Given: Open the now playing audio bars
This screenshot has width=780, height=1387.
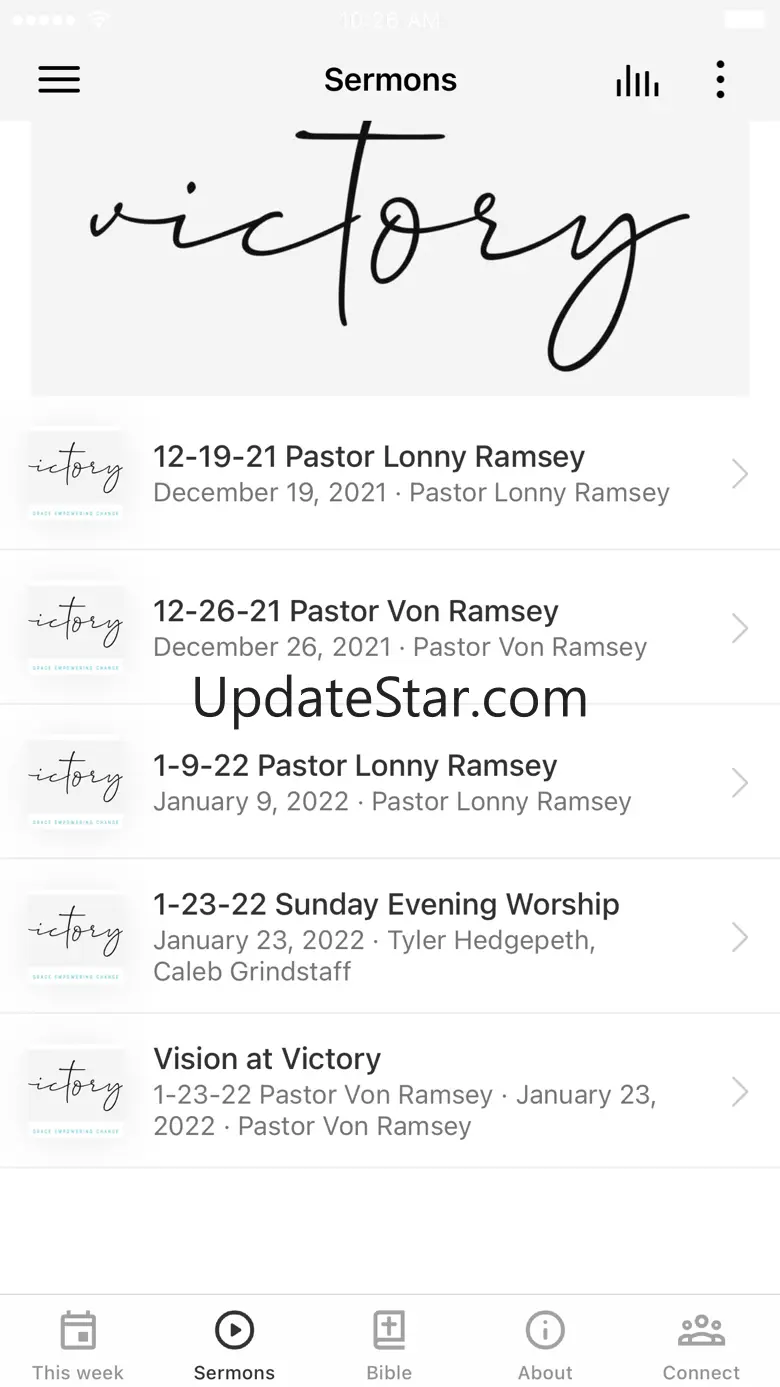Looking at the screenshot, I should point(637,81).
